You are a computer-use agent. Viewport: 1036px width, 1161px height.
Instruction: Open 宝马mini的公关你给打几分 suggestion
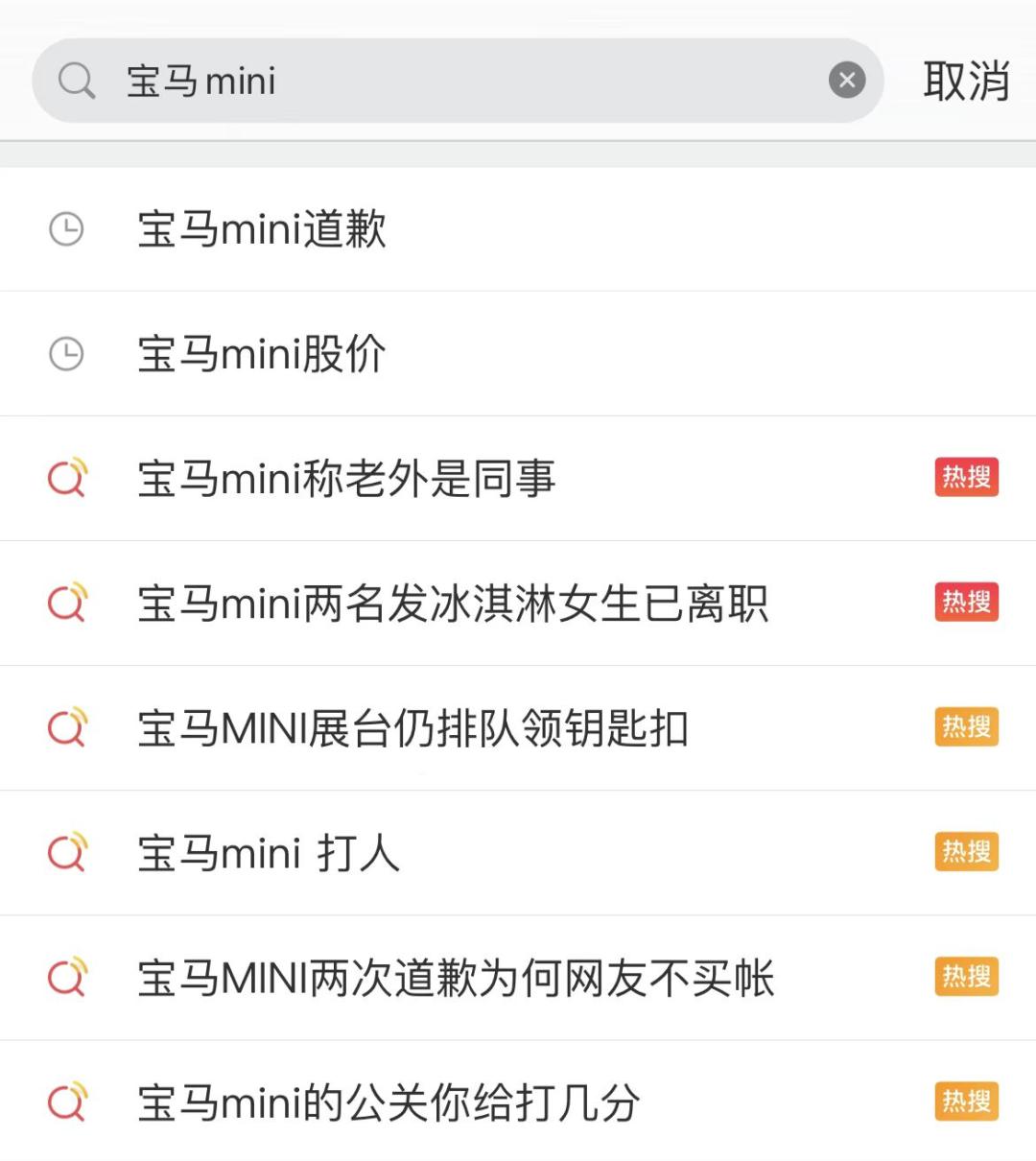[x=388, y=1102]
